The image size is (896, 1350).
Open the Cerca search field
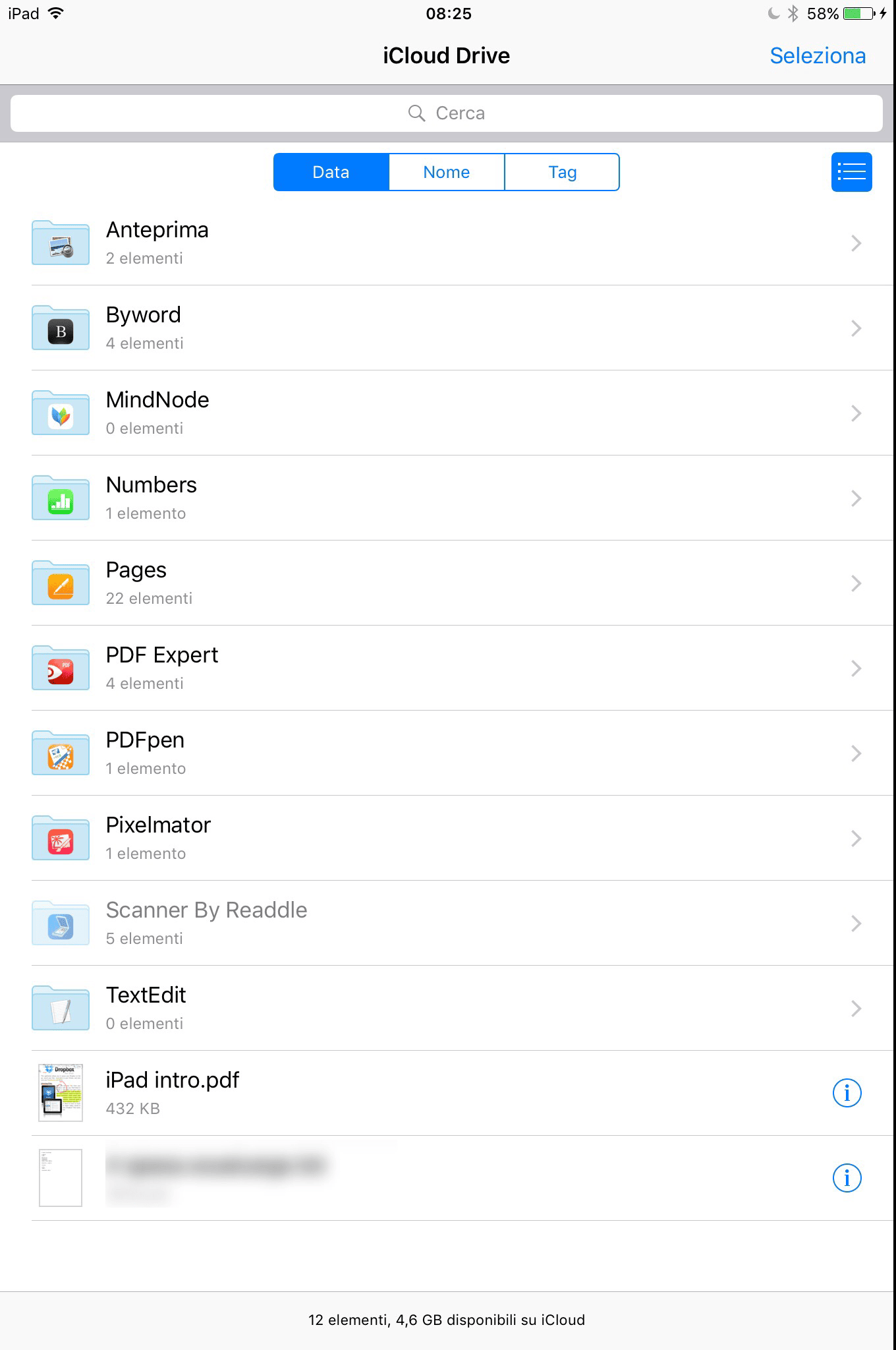click(x=447, y=113)
